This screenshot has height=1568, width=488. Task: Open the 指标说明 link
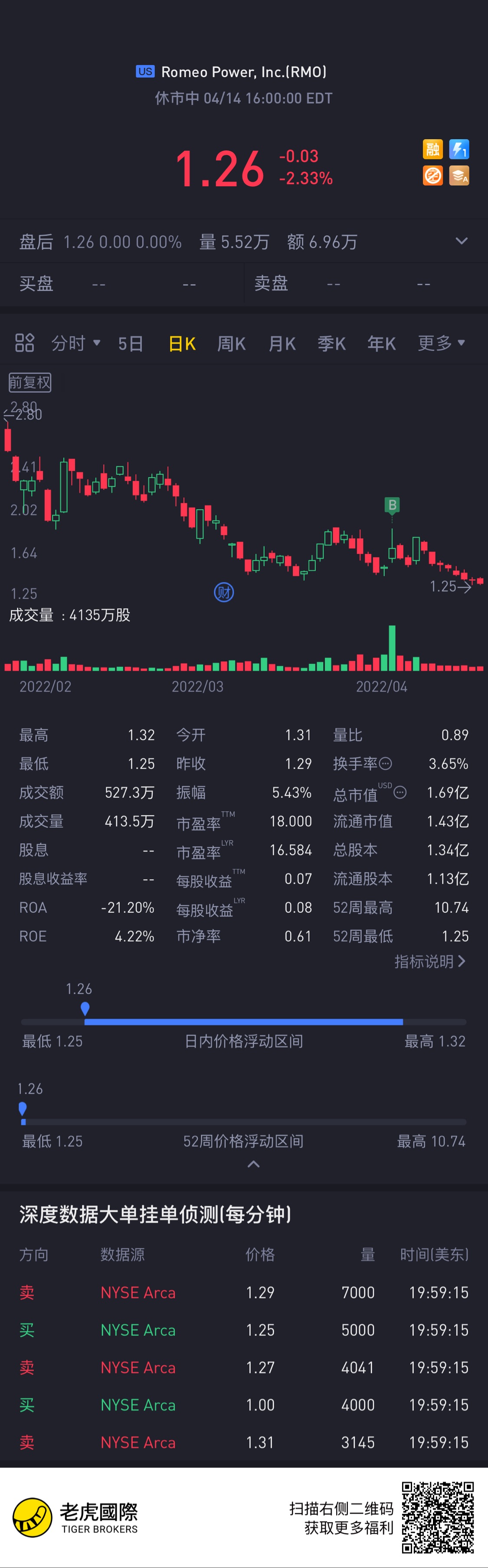[429, 961]
